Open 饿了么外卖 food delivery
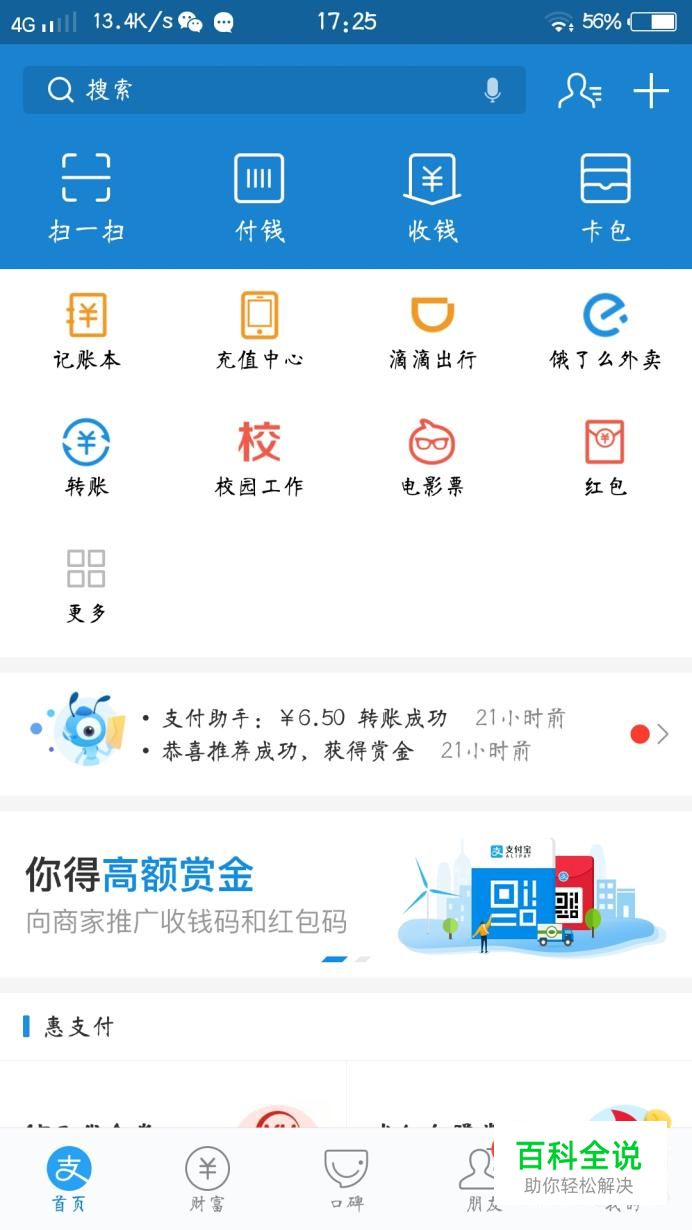The height and width of the screenshot is (1230, 692). [x=605, y=331]
